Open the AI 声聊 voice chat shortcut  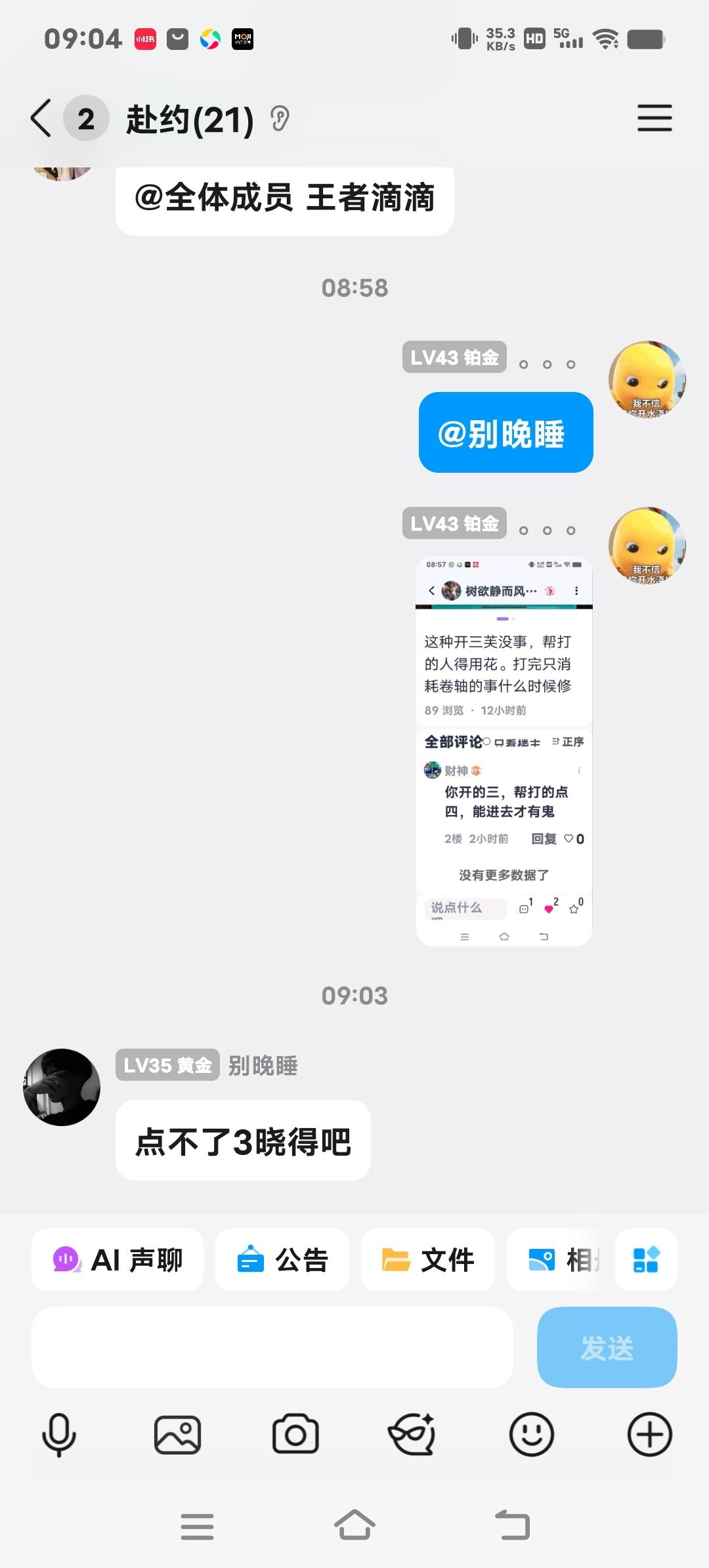point(117,1259)
